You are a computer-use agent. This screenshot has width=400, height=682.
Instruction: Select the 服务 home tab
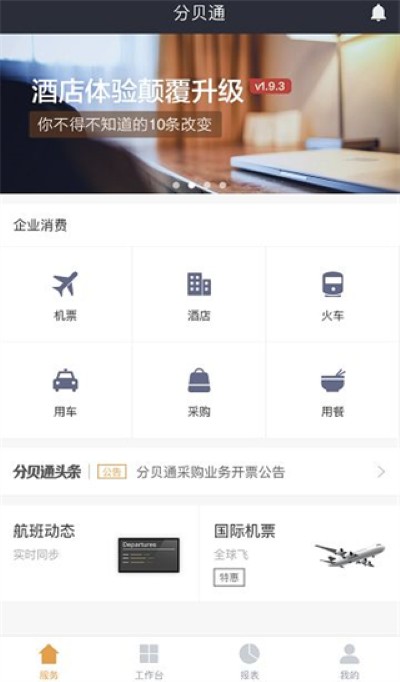[49, 661]
